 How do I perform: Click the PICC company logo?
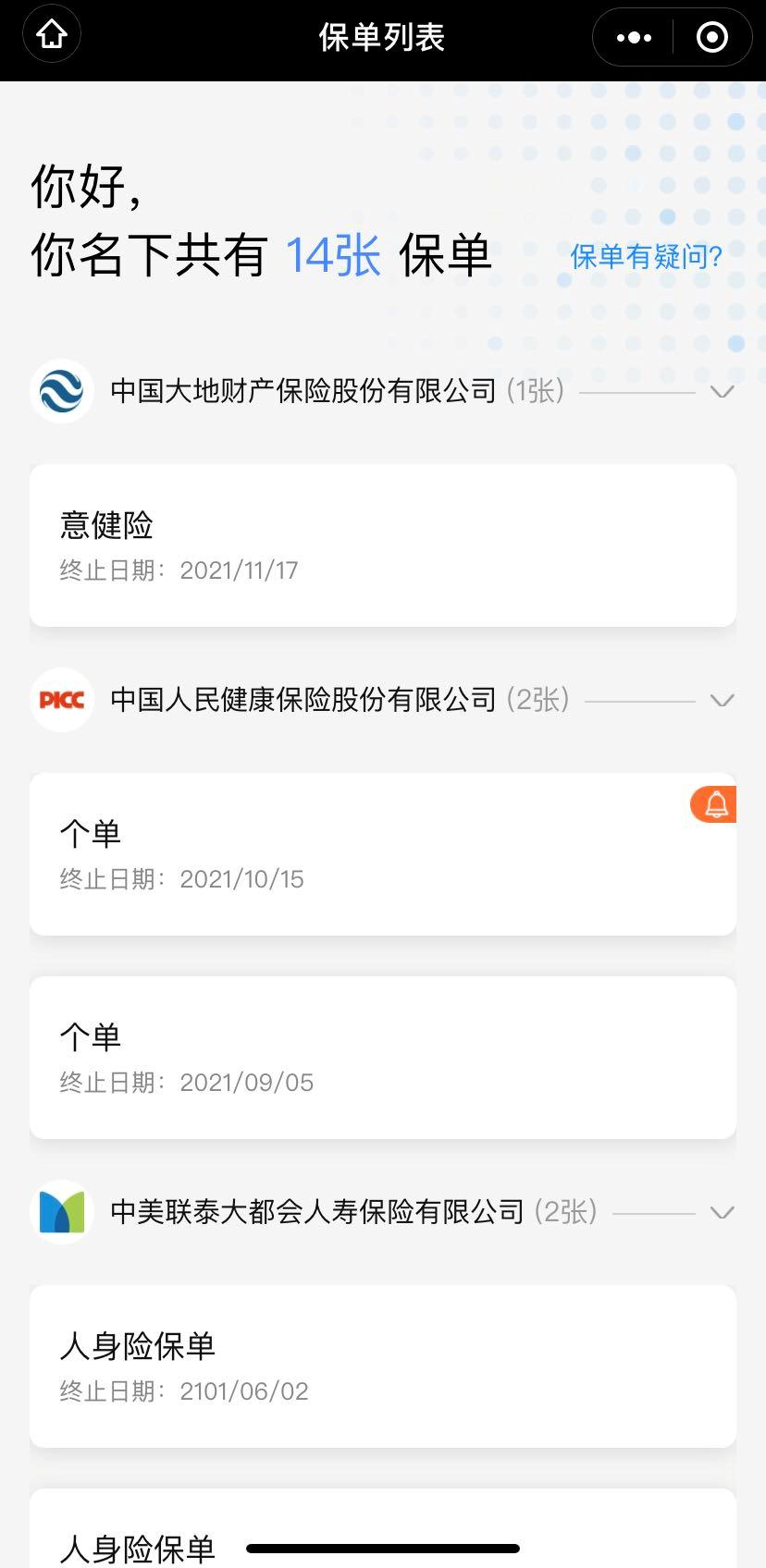[x=61, y=700]
